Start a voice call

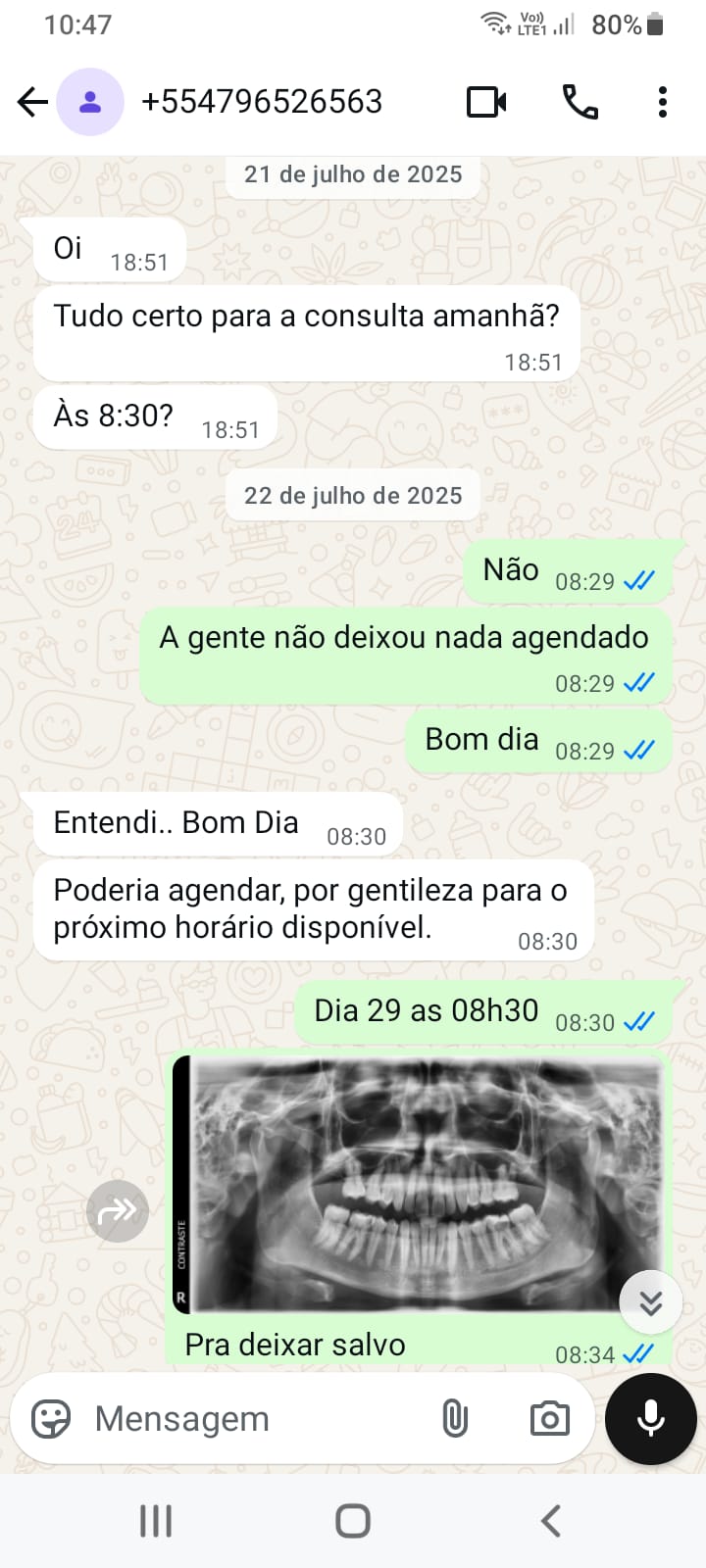tap(580, 102)
